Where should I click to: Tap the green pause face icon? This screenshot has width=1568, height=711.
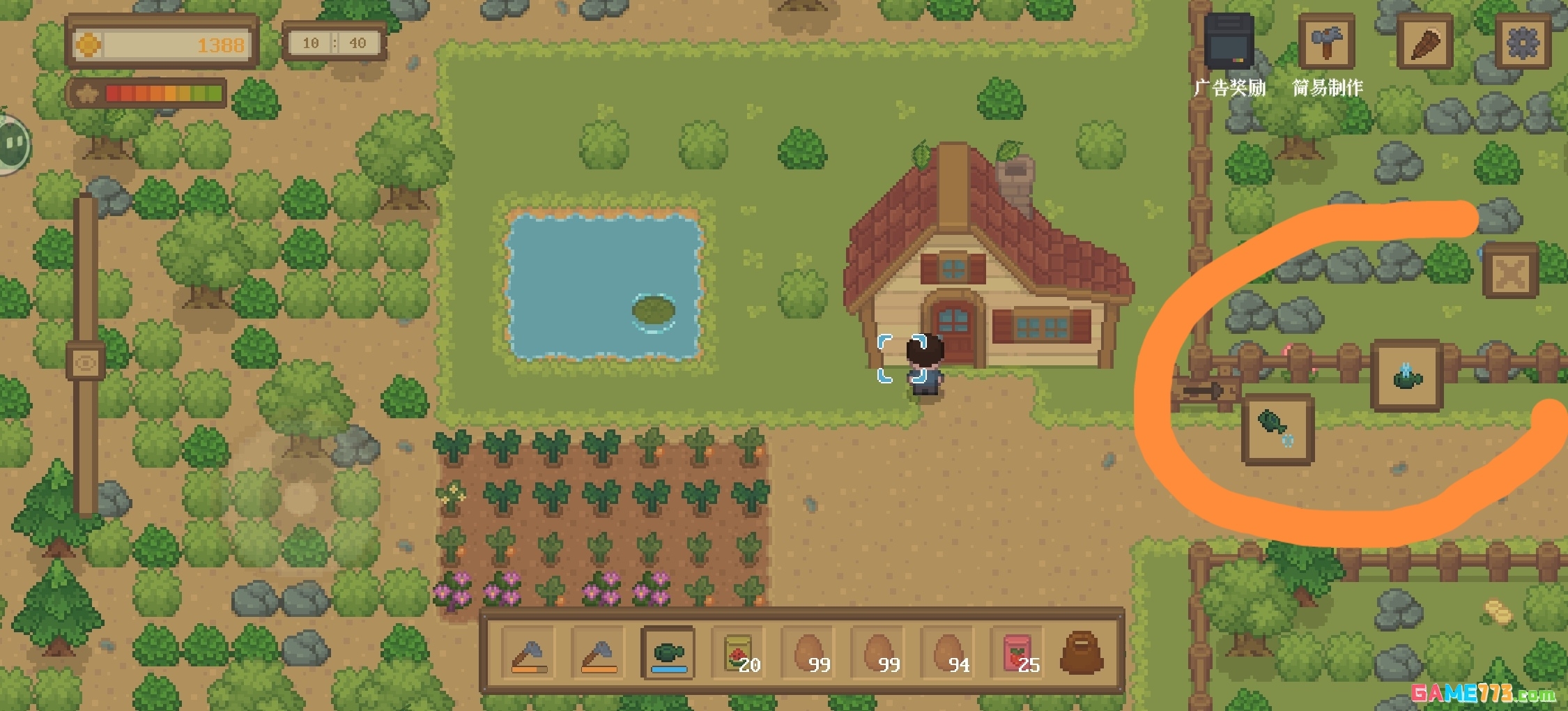13,144
